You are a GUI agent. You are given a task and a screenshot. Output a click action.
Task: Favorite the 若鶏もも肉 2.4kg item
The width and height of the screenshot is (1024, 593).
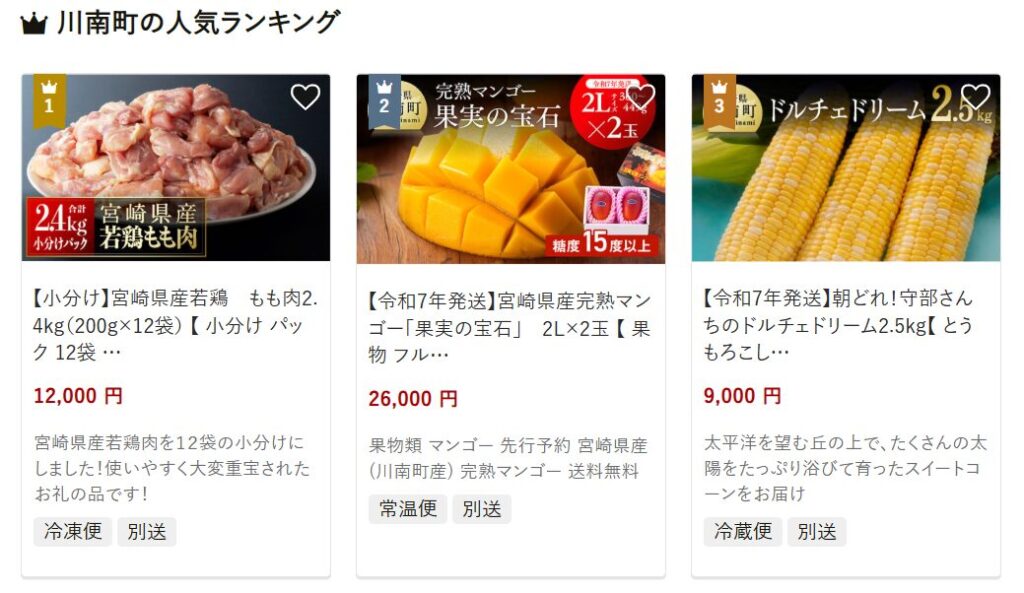(x=305, y=97)
